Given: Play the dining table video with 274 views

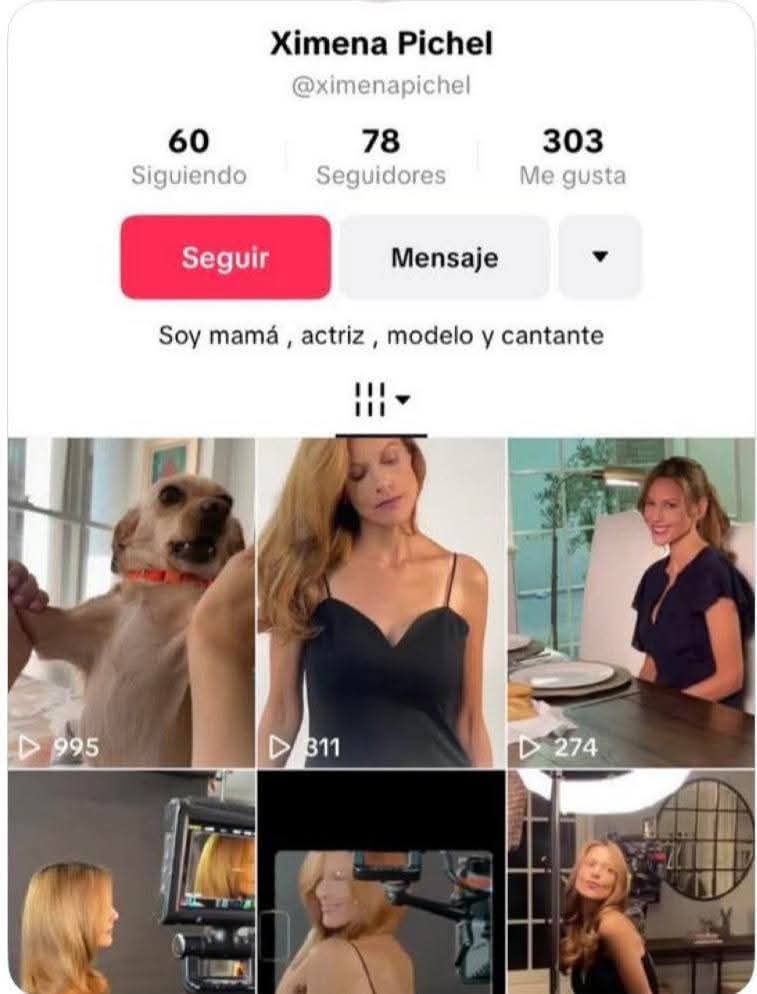Looking at the screenshot, I should tap(631, 602).
